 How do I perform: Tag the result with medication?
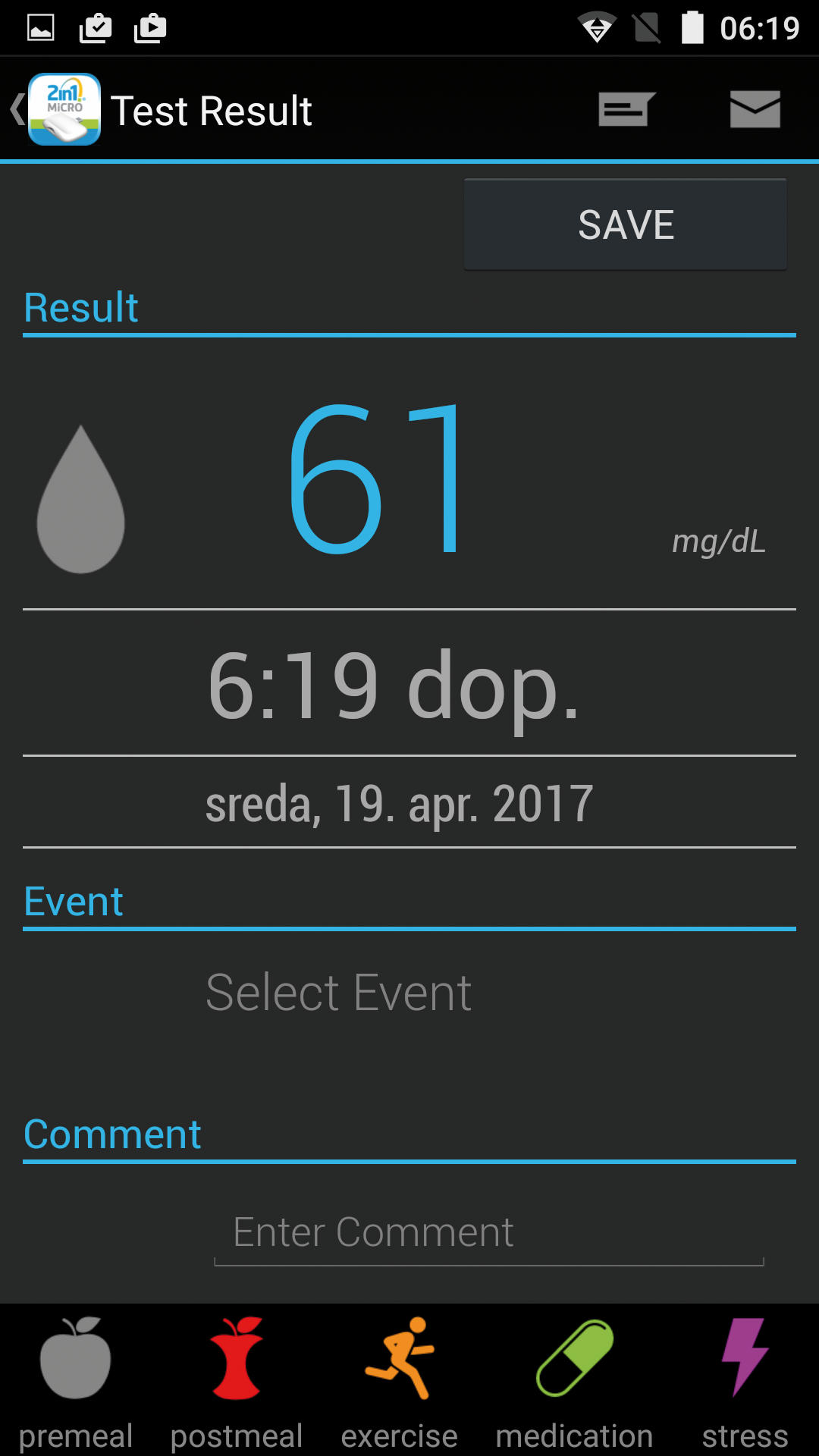[574, 1382]
